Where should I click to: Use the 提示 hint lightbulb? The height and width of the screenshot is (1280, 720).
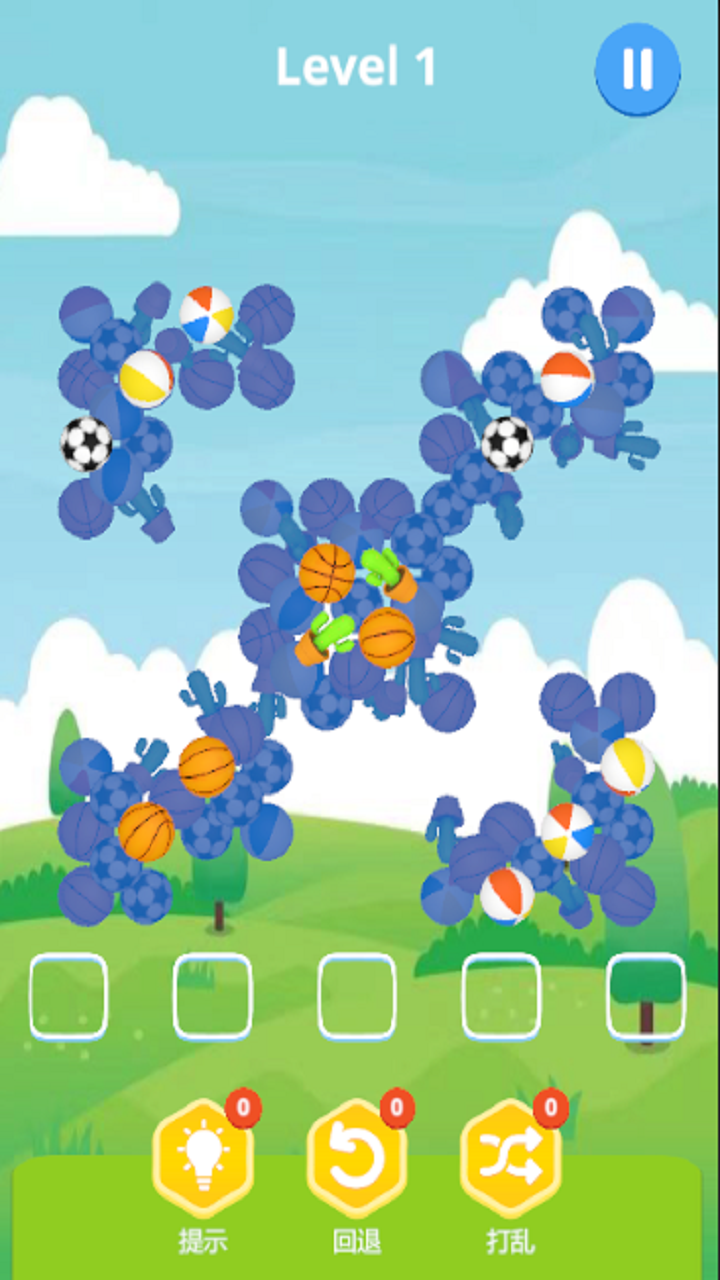pyautogui.click(x=203, y=1159)
